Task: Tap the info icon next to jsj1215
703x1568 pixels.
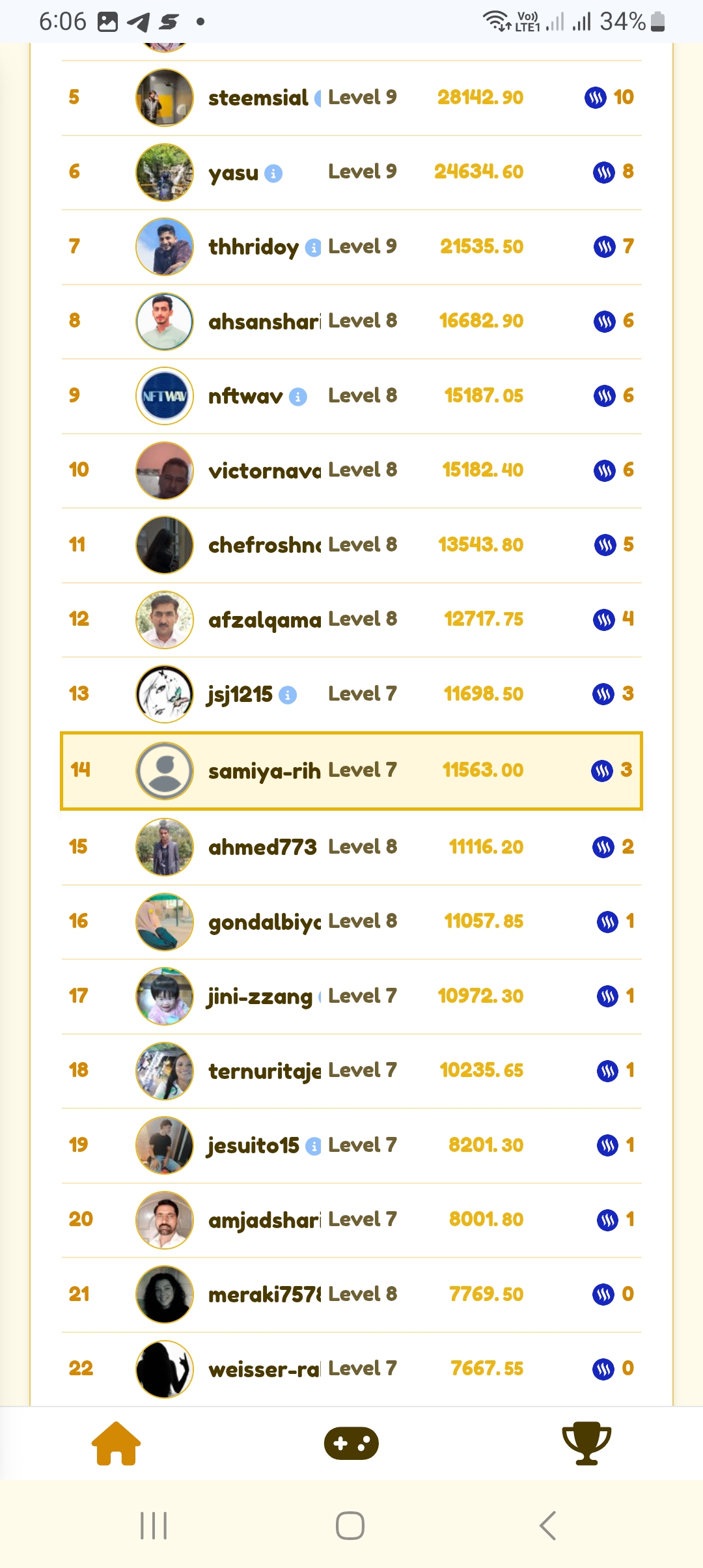Action: coord(288,695)
